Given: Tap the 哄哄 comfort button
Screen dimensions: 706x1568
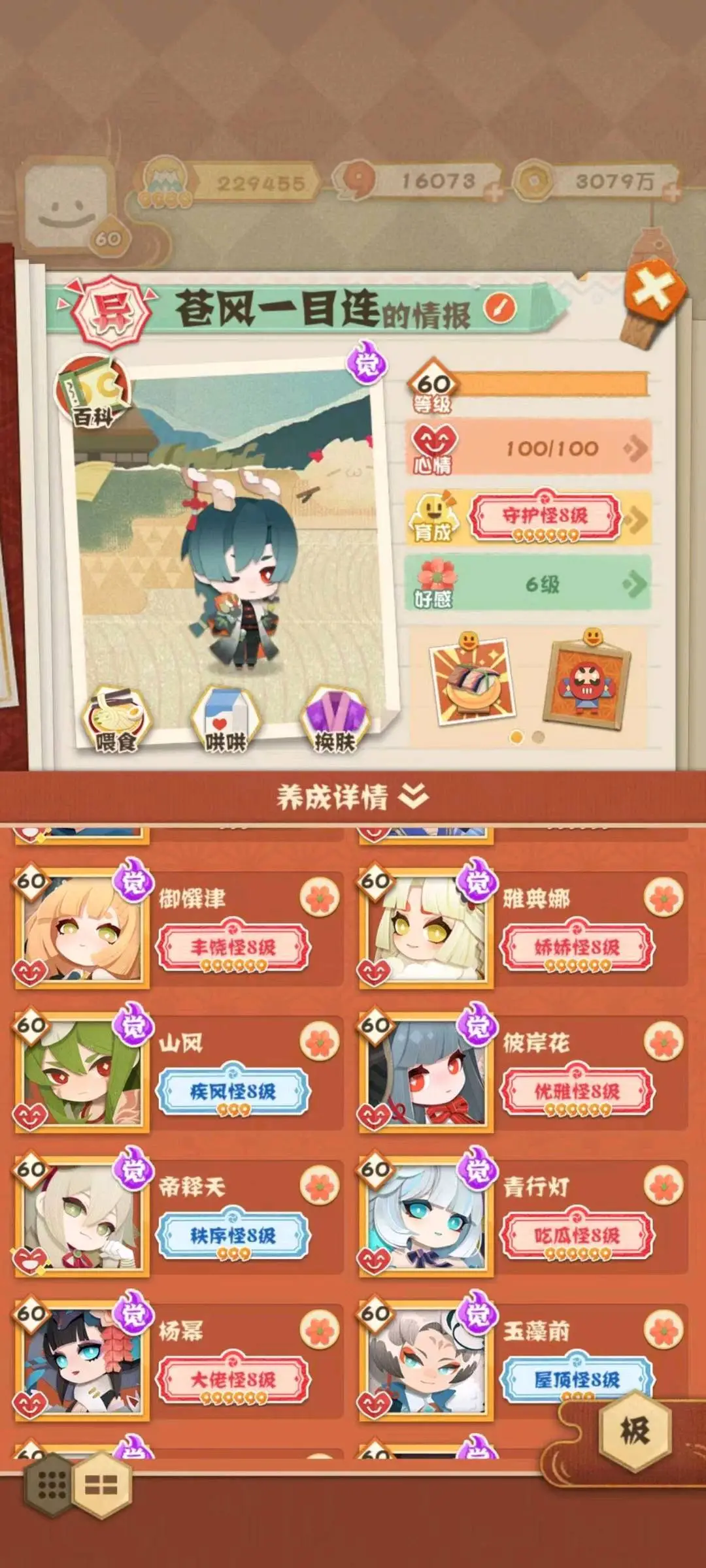Looking at the screenshot, I should coord(226,720).
